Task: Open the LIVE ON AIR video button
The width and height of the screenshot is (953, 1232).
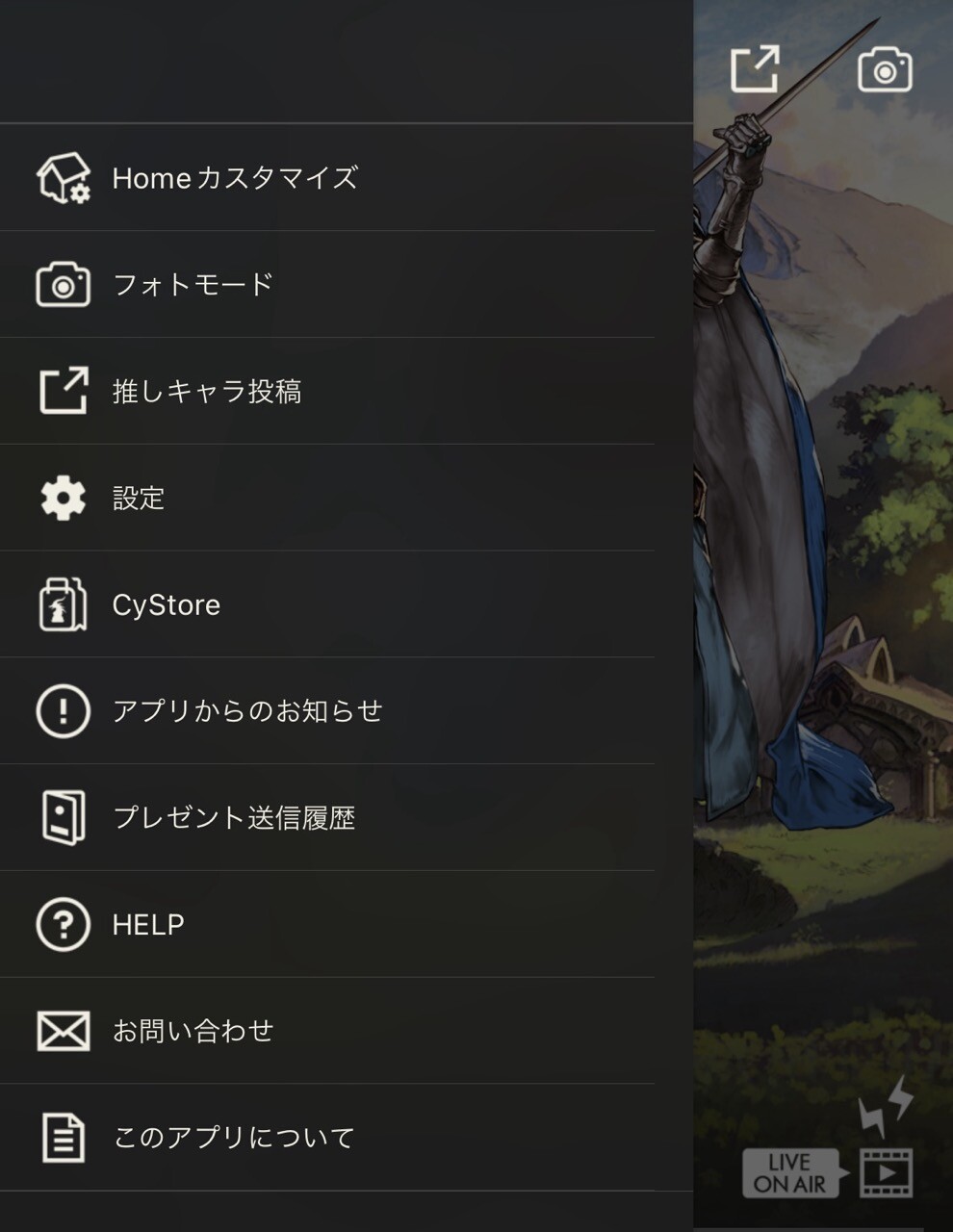Action: [828, 1172]
